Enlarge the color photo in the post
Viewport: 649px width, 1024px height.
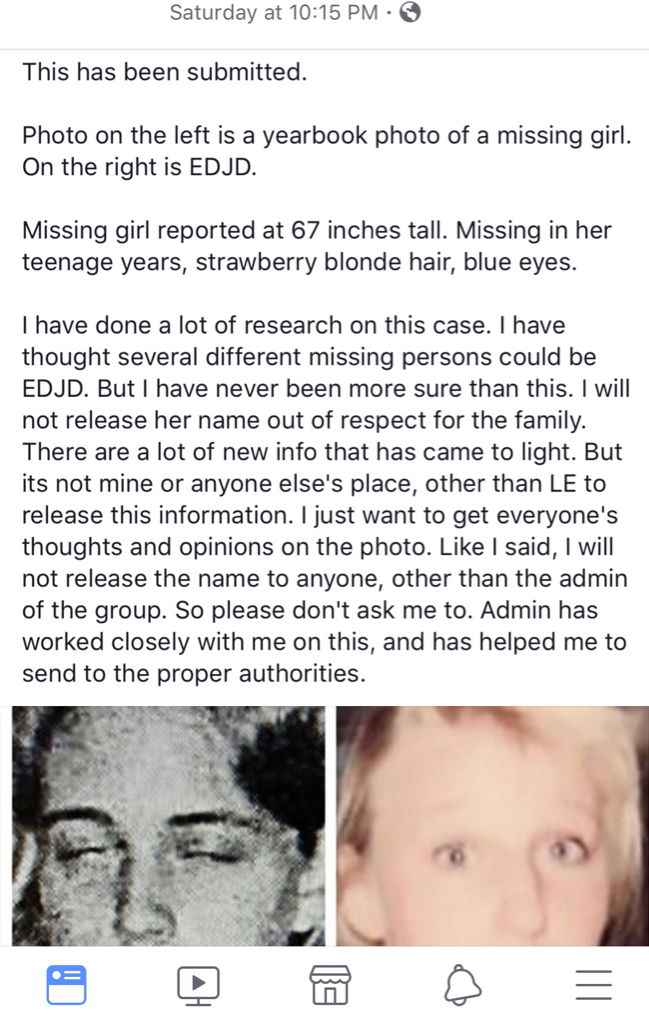[x=492, y=826]
